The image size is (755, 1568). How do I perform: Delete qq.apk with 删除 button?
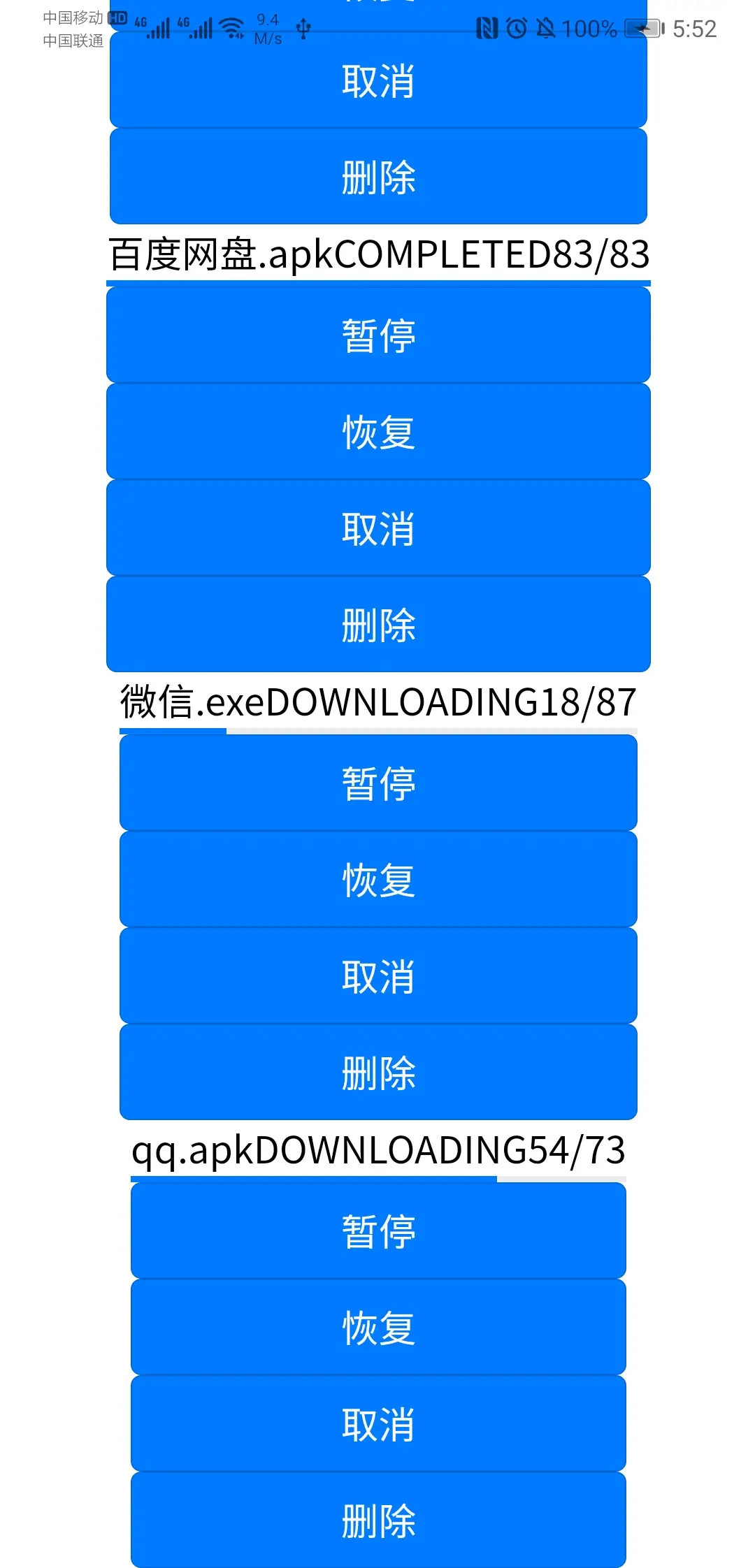pyautogui.click(x=378, y=1520)
